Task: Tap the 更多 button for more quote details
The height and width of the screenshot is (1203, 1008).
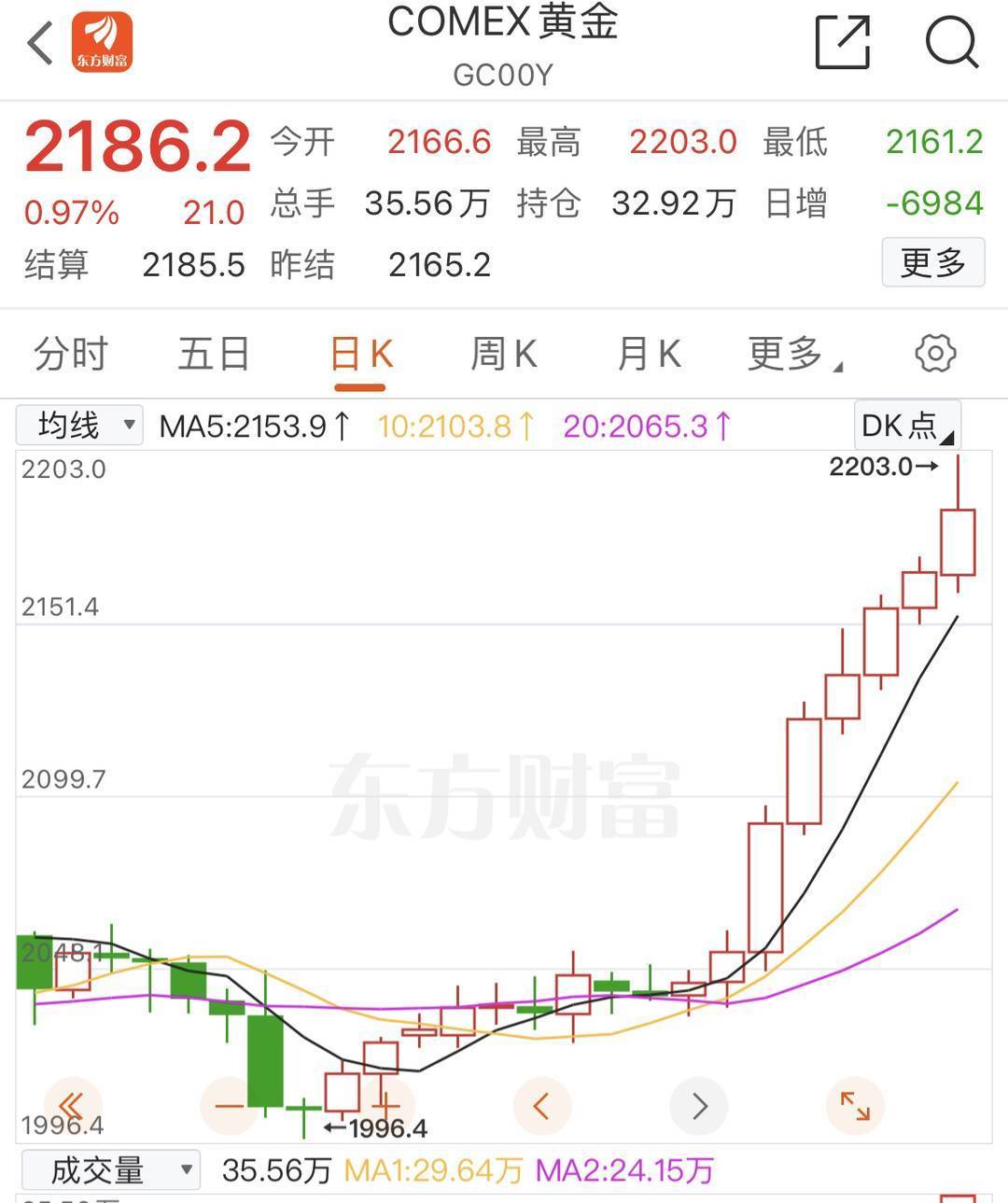Action: 932,262
